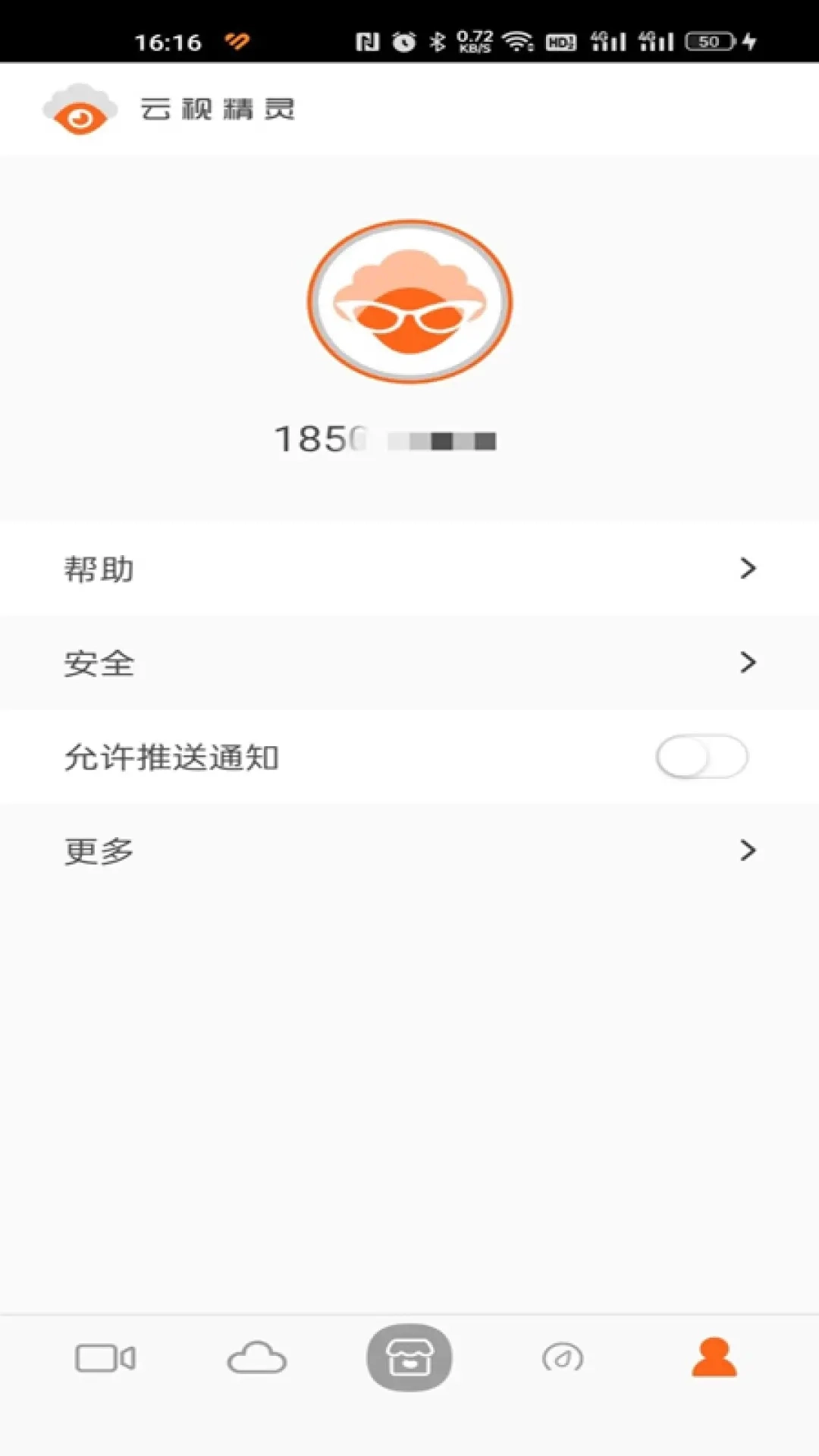Image resolution: width=819 pixels, height=1456 pixels.
Task: Tap the HD indicator in the status bar
Action: (560, 42)
